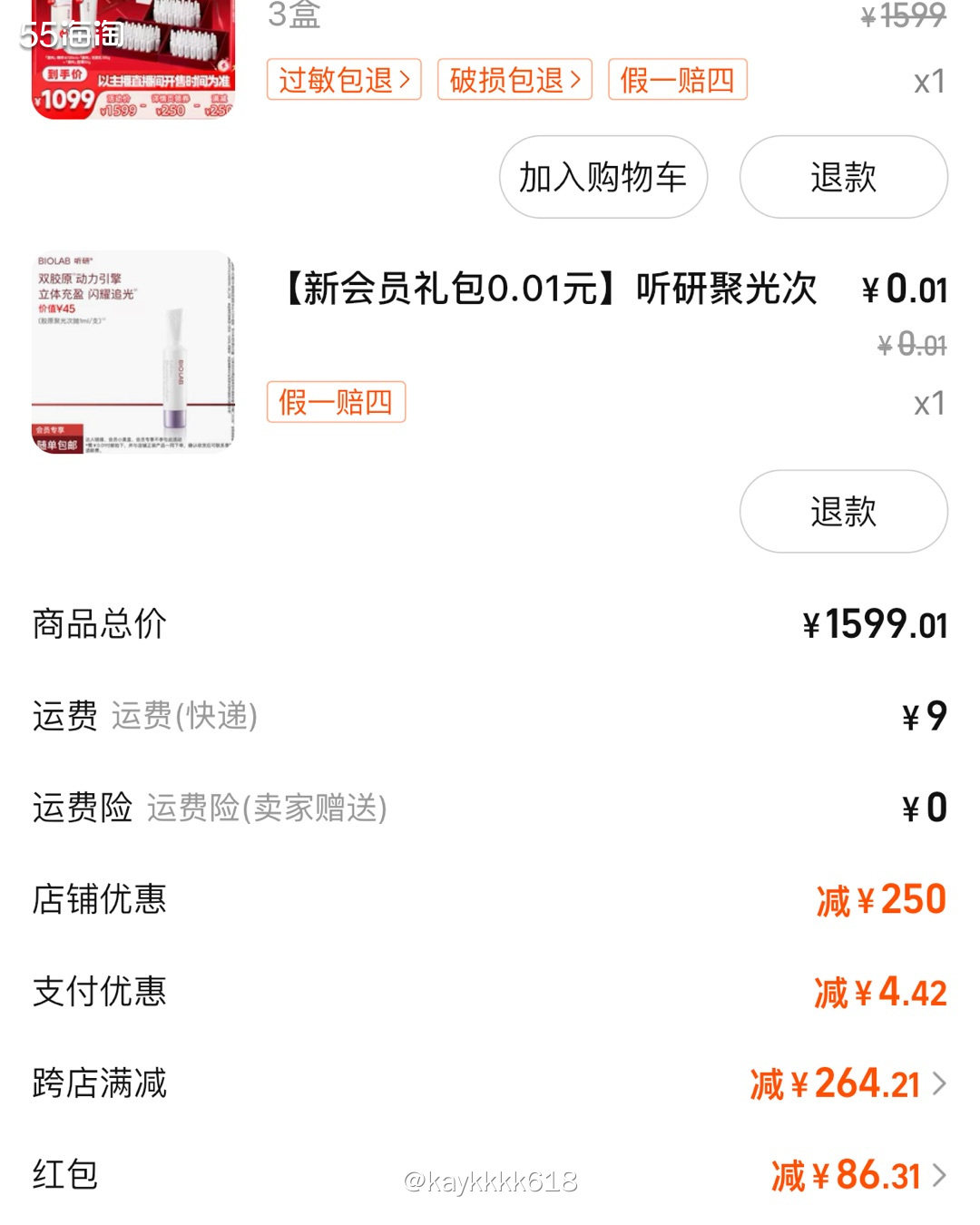Click the 假一赔四 tag on first item
The image size is (980, 1225).
click(678, 80)
